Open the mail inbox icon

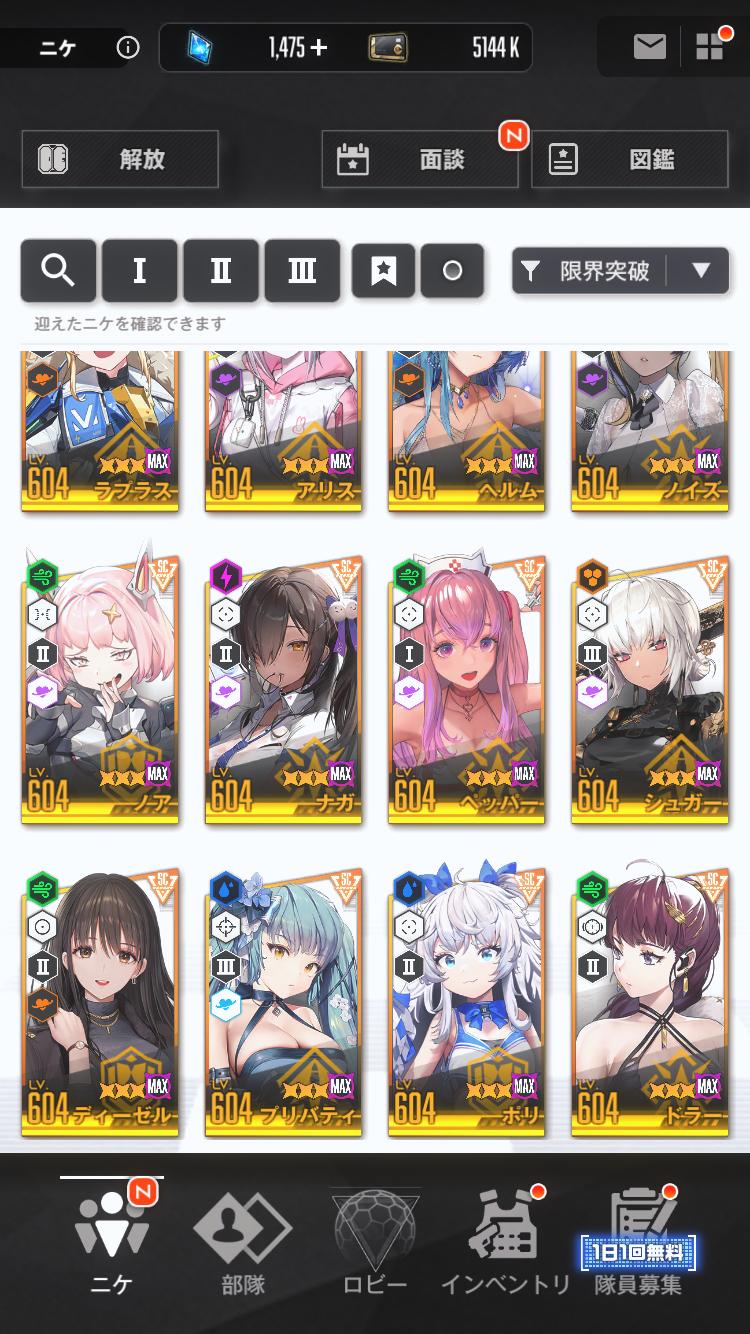point(649,47)
